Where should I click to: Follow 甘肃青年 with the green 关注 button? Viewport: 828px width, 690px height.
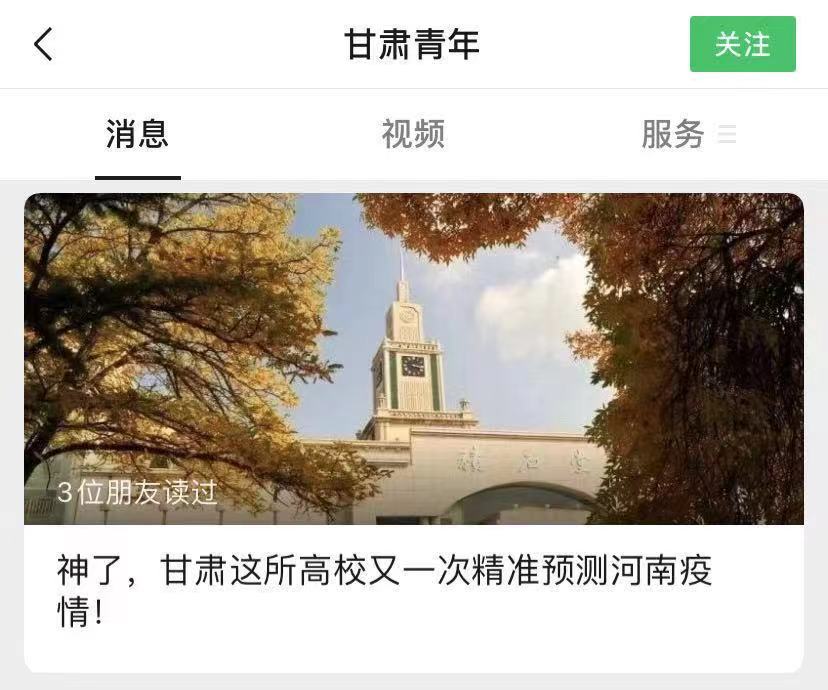point(742,44)
